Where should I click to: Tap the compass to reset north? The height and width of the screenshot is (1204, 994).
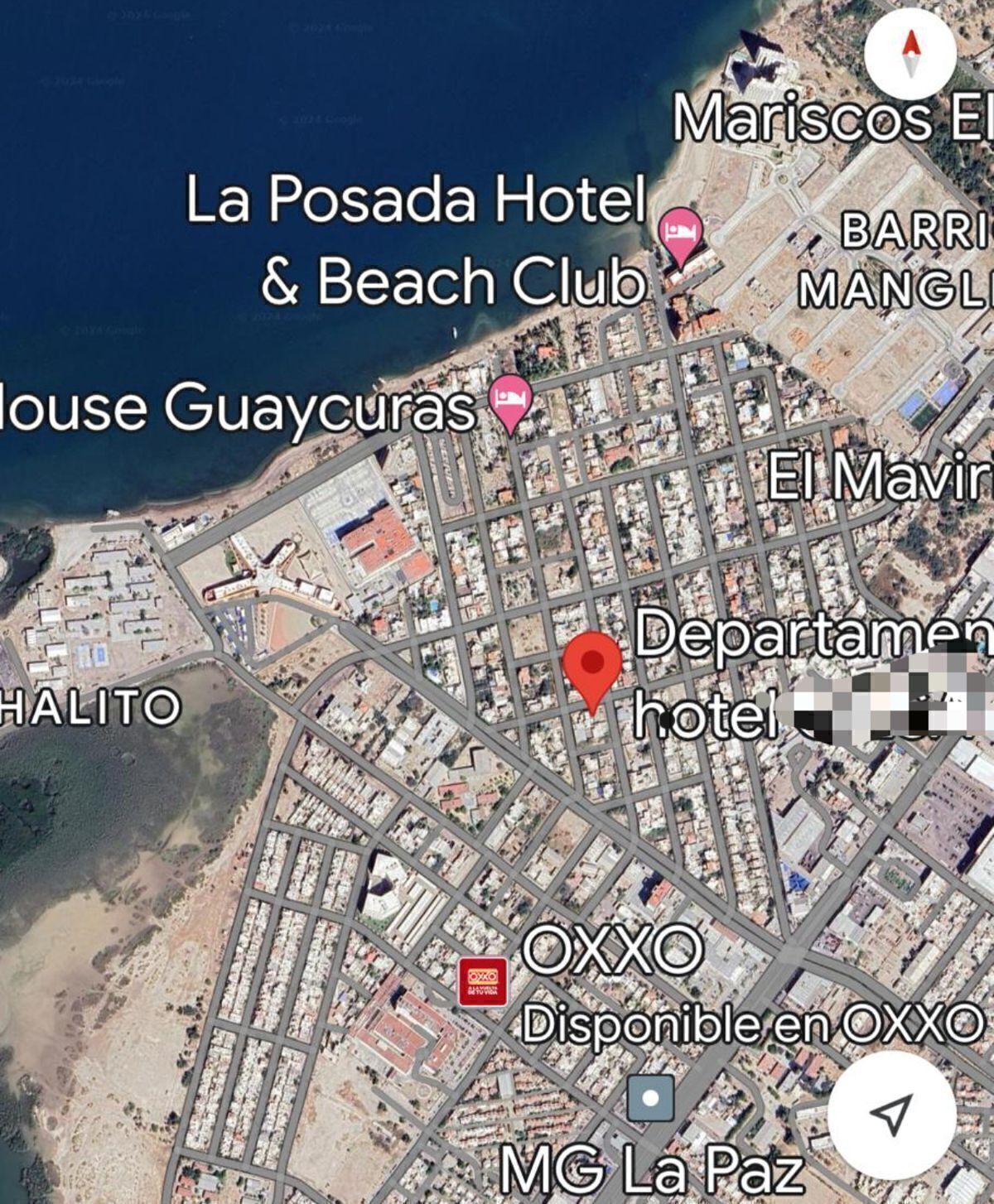tap(910, 51)
